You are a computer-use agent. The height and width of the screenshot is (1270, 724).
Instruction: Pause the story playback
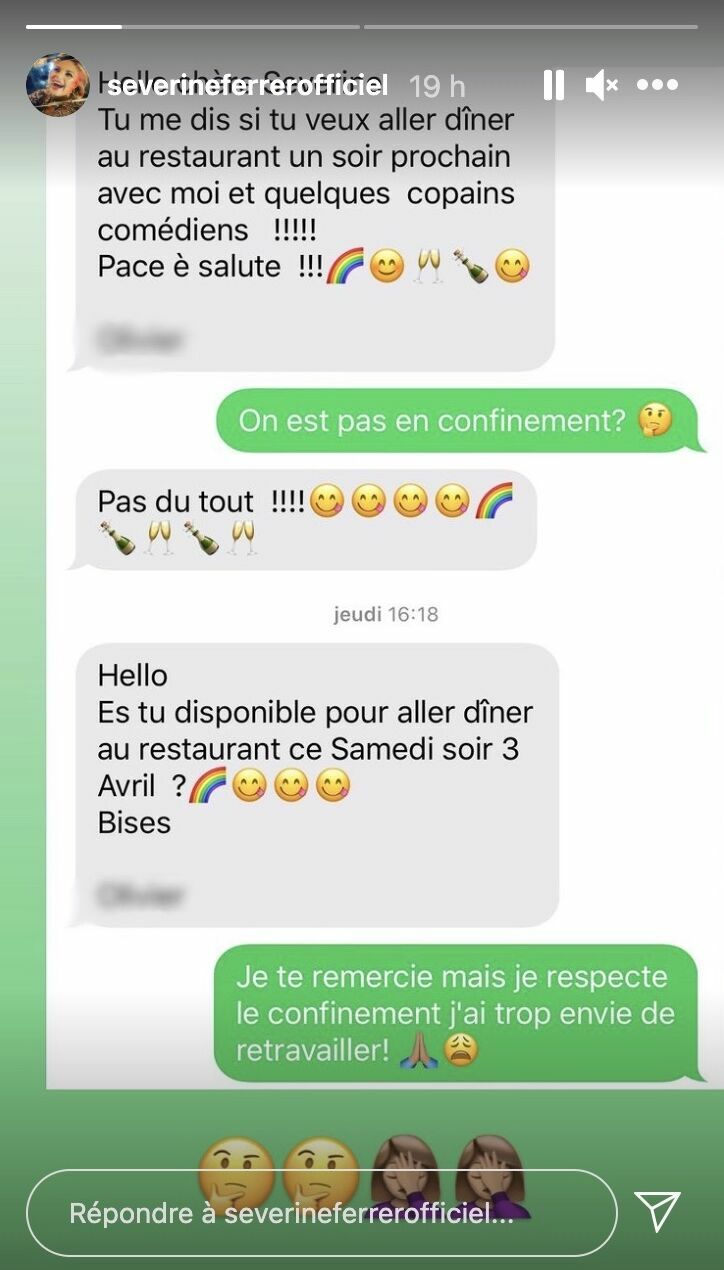pos(553,86)
